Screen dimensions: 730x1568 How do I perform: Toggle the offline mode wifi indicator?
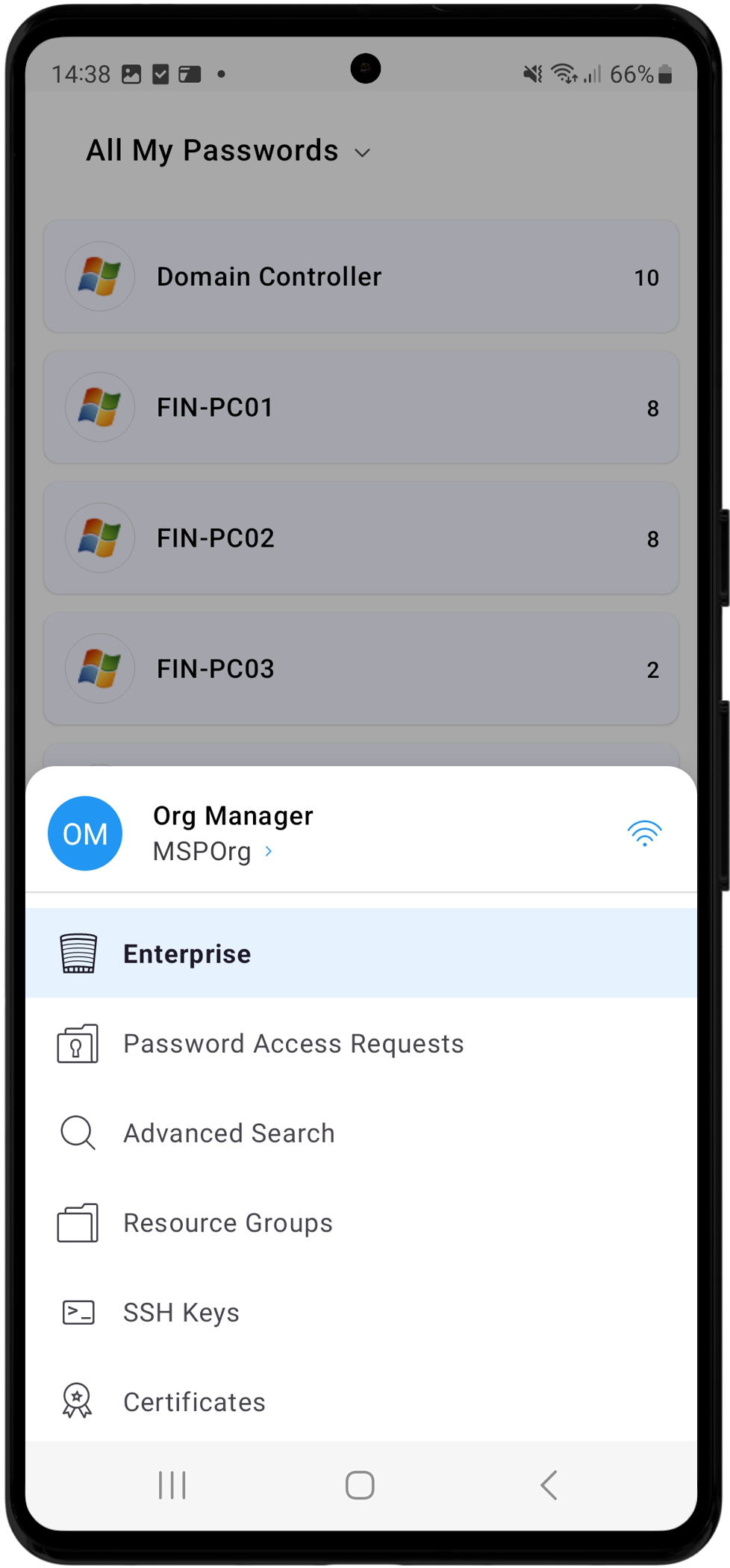(645, 832)
